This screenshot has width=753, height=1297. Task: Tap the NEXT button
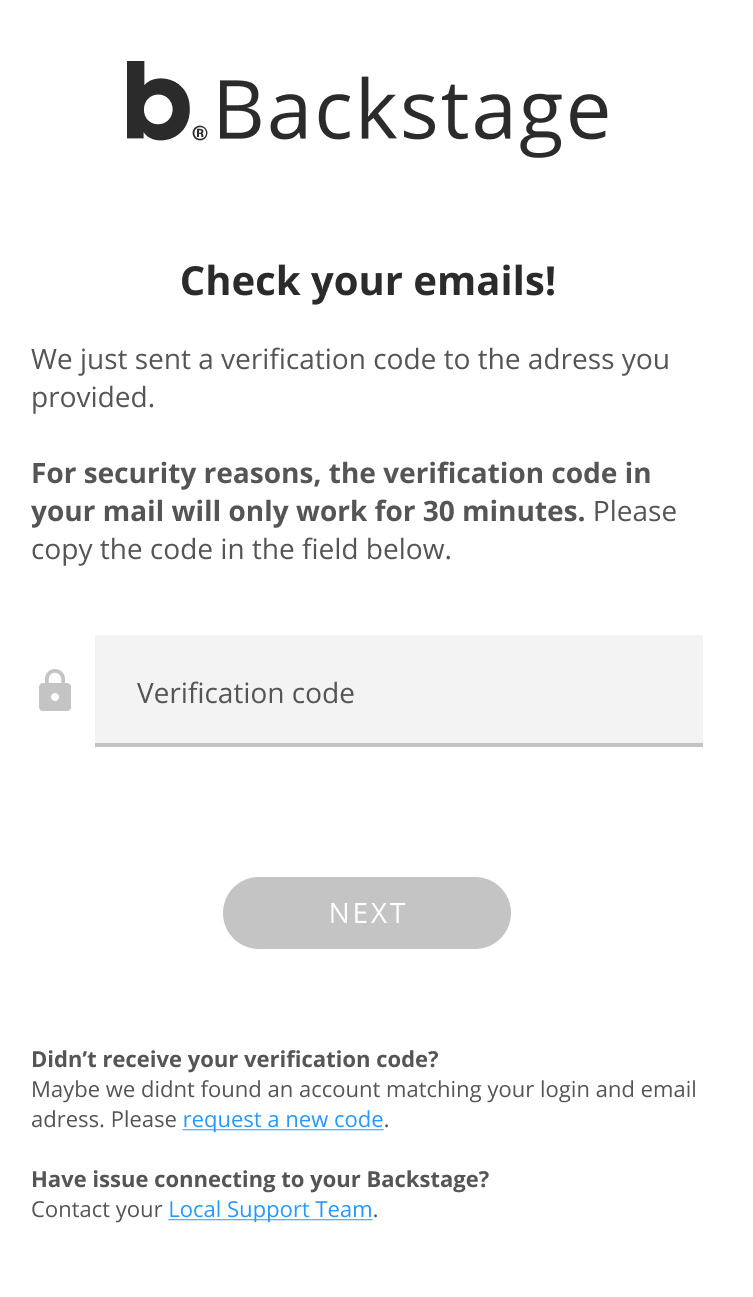(x=367, y=913)
